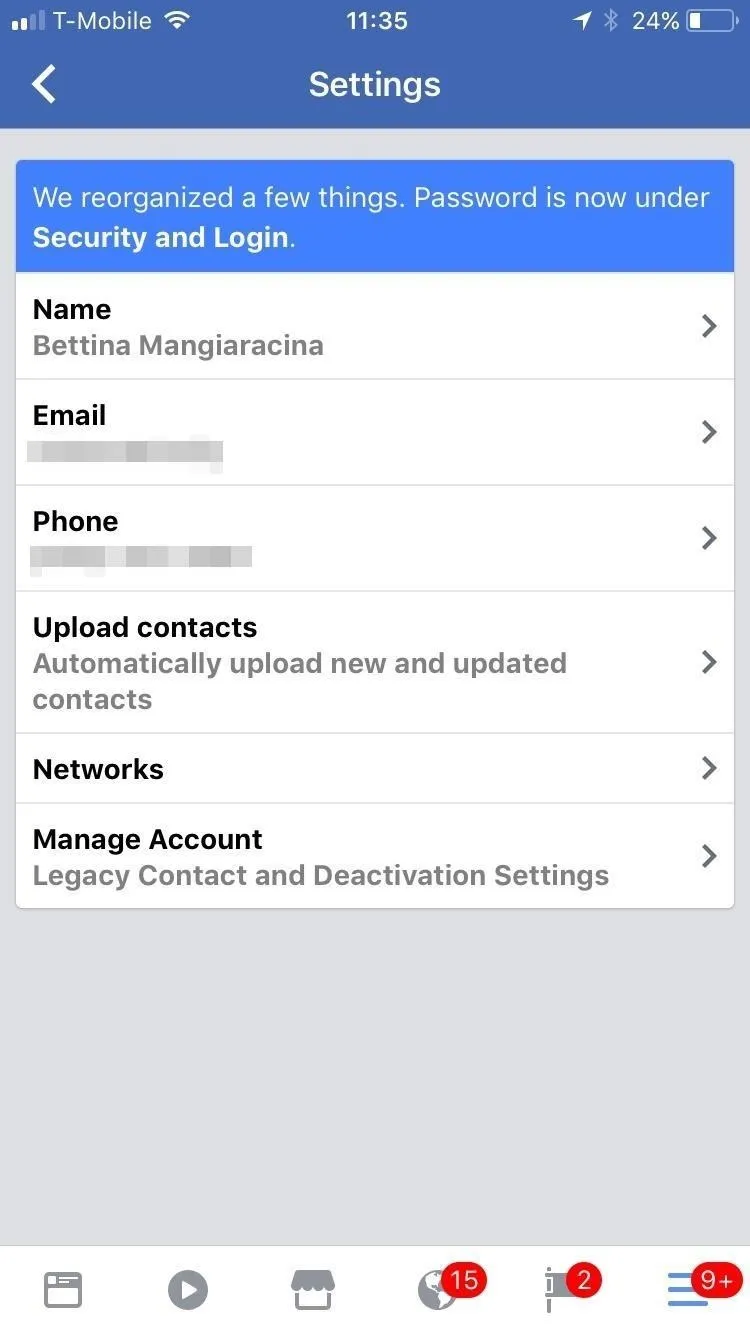
Task: Open Networks settings
Action: (375, 768)
